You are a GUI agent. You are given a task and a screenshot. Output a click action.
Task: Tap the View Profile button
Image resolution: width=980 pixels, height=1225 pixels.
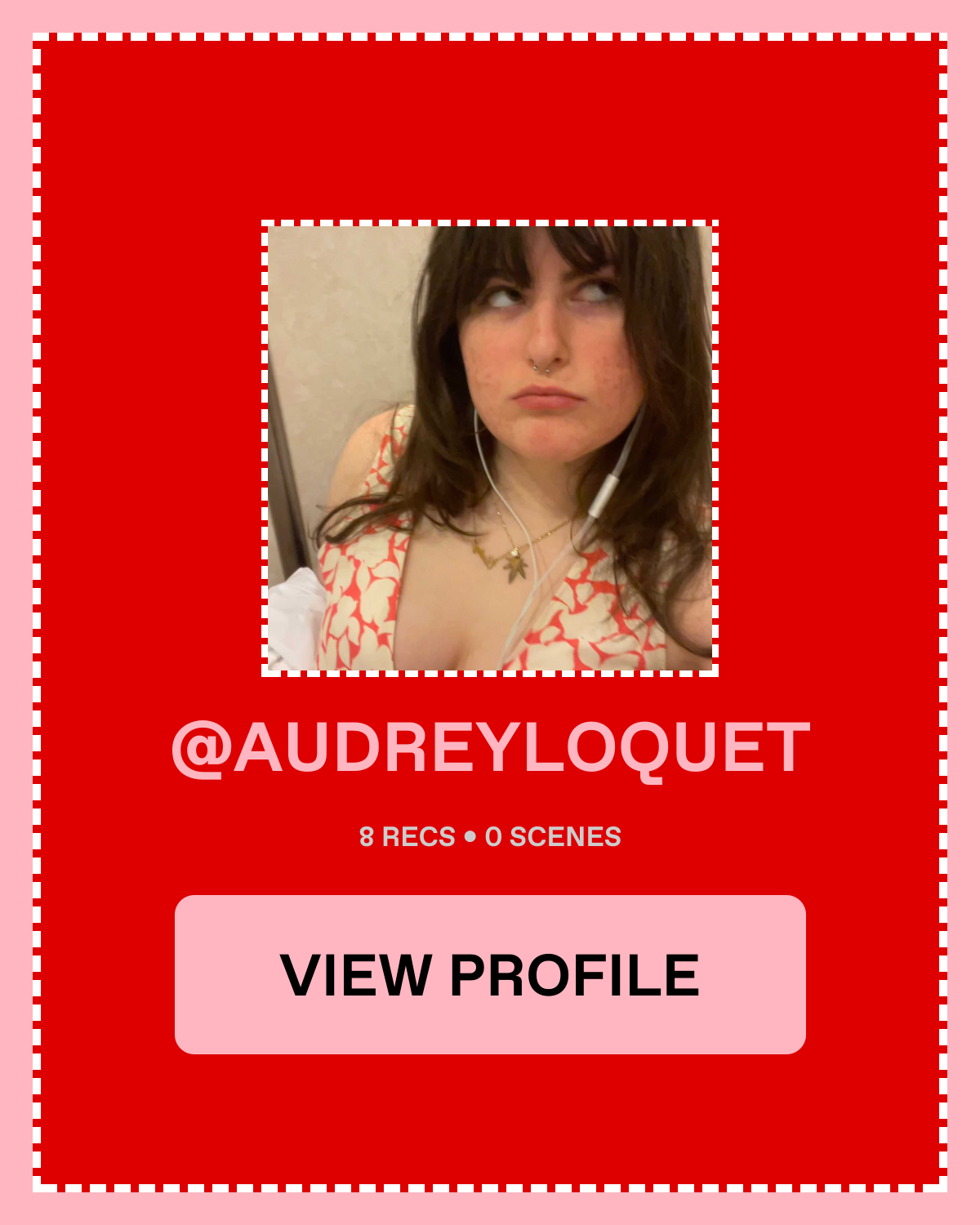(490, 974)
